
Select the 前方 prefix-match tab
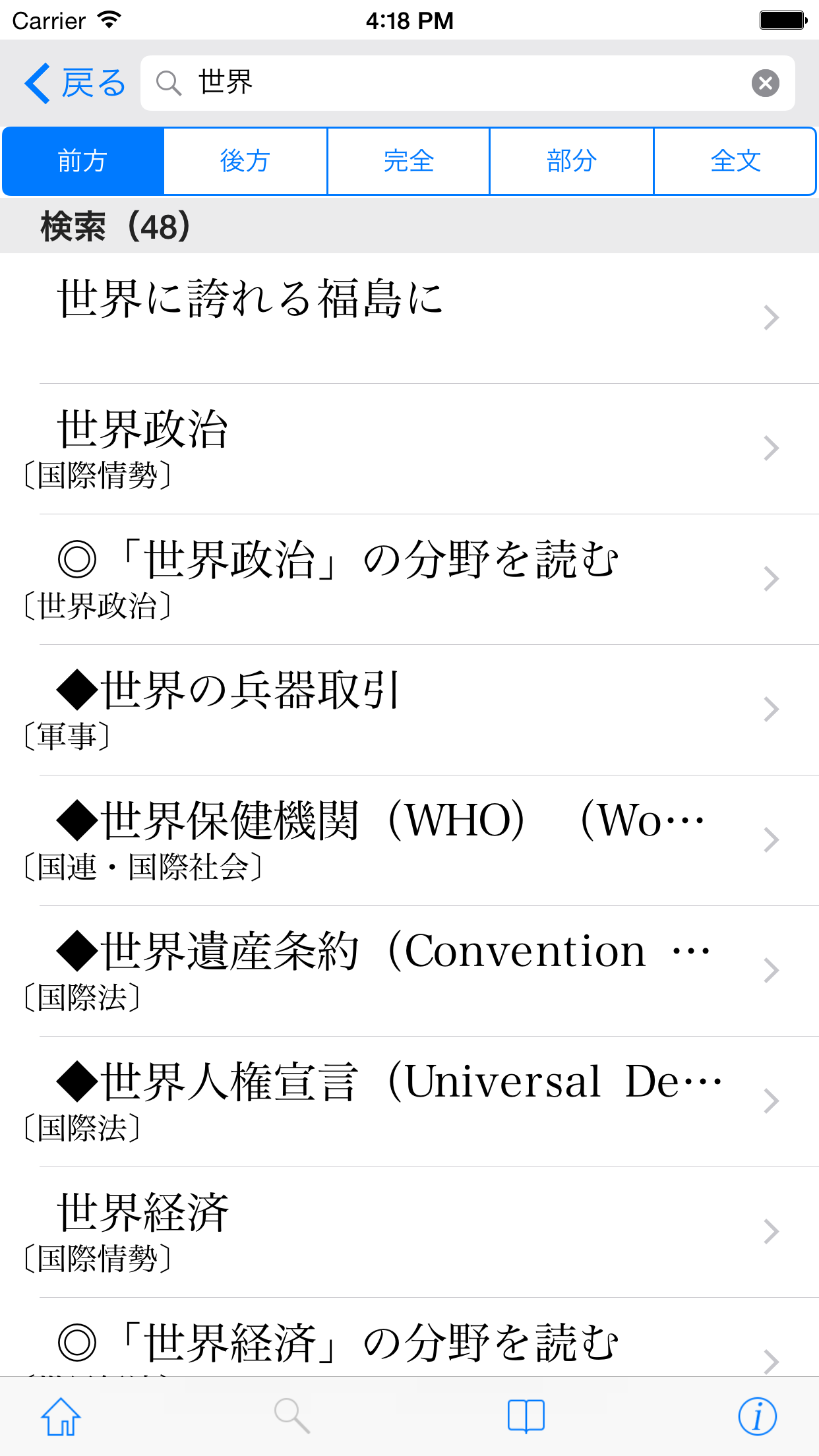83,161
